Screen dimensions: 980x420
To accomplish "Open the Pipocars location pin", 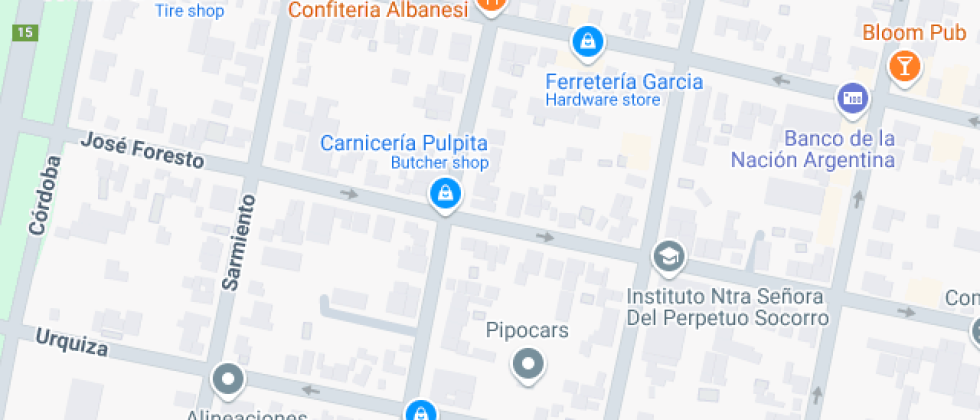I will tap(528, 363).
